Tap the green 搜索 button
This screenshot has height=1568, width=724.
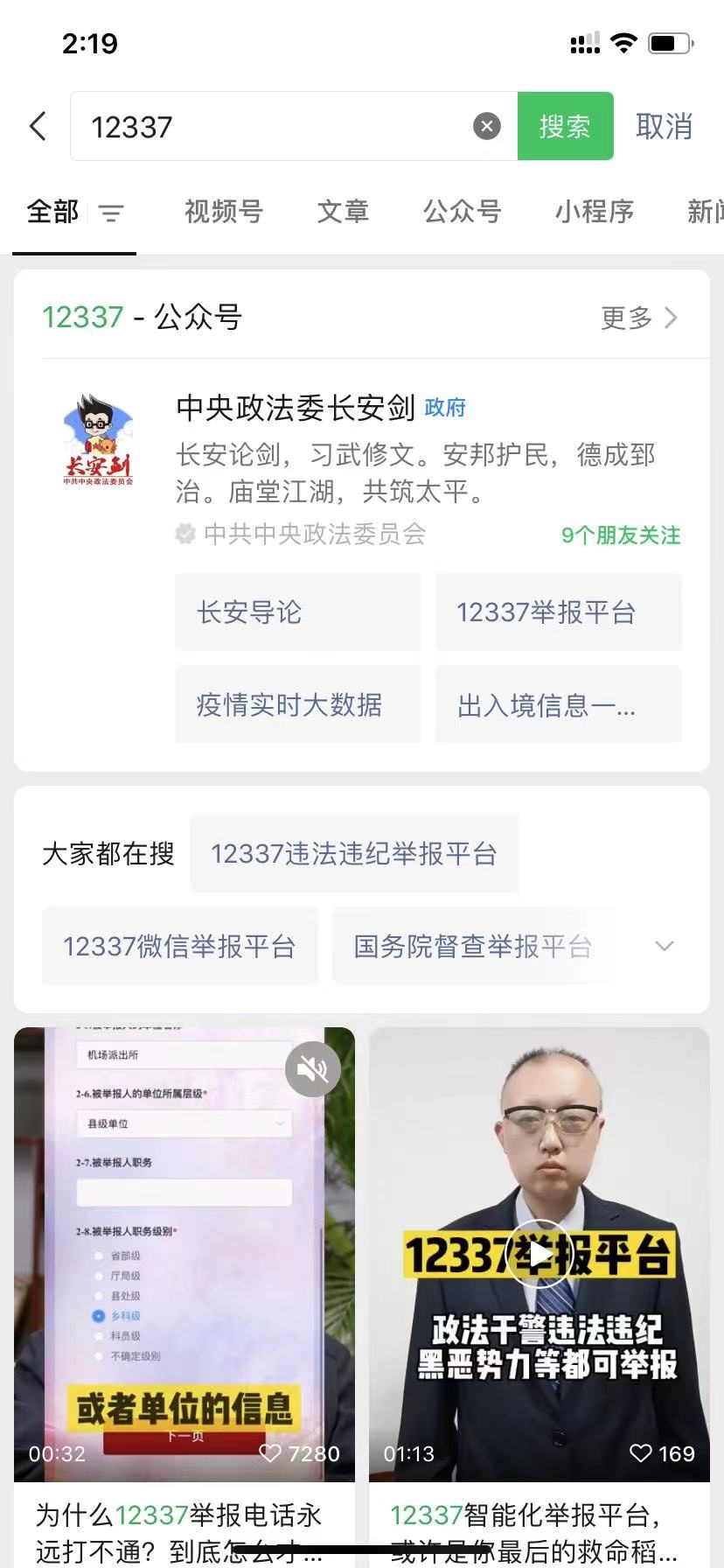[x=565, y=126]
